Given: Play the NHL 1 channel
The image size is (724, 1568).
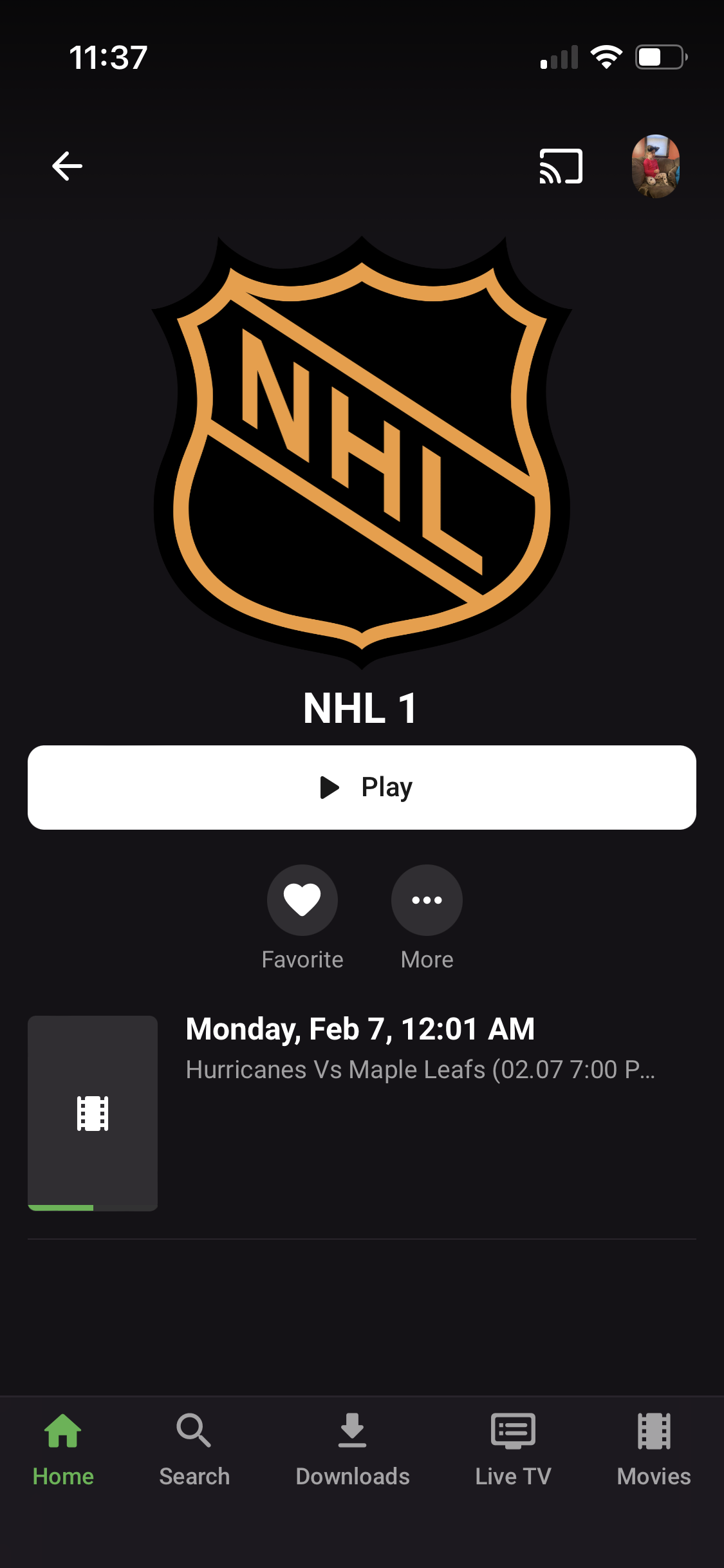Looking at the screenshot, I should click(x=362, y=787).
